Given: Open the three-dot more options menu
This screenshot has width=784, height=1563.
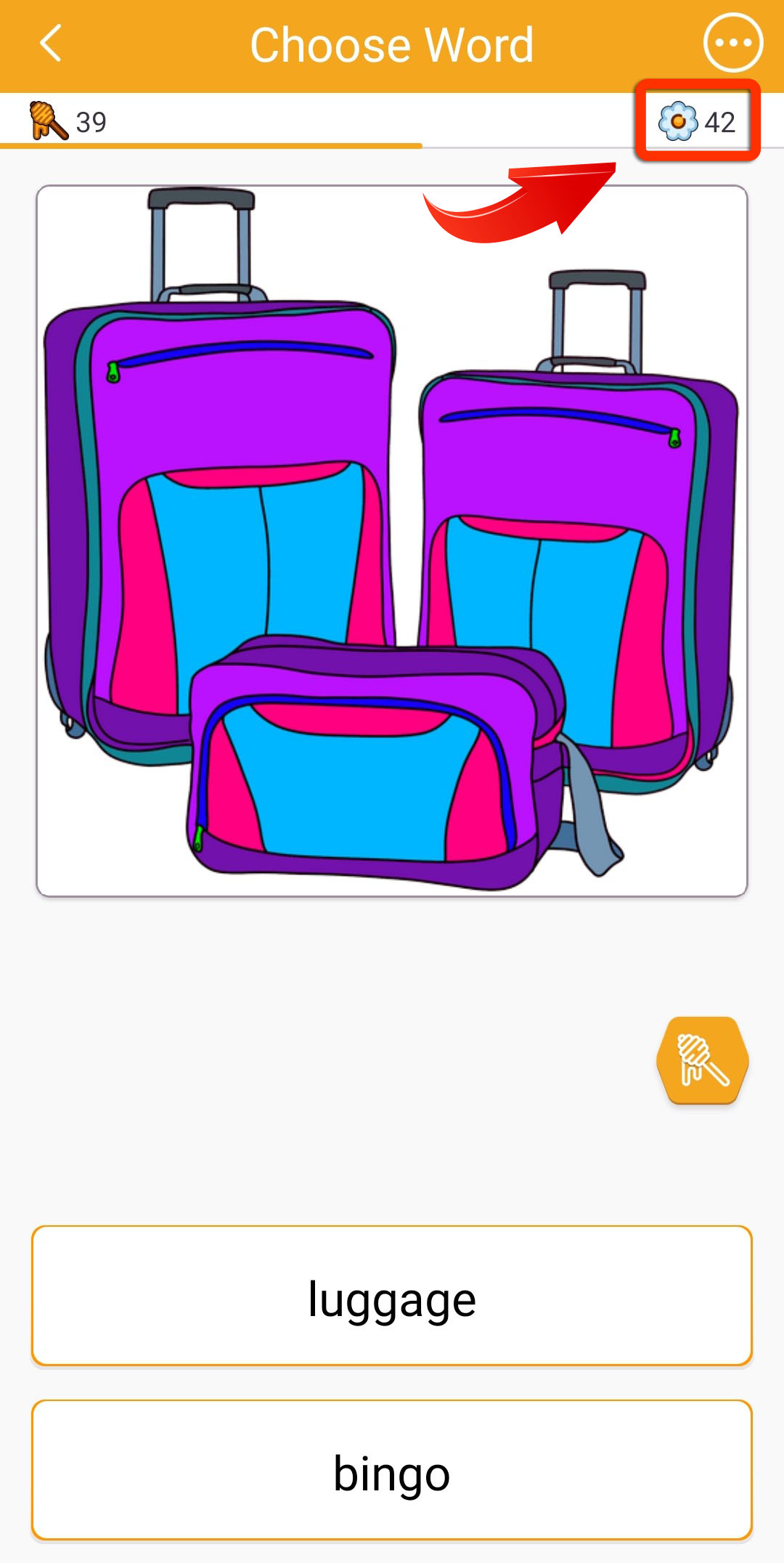Looking at the screenshot, I should click(x=732, y=43).
